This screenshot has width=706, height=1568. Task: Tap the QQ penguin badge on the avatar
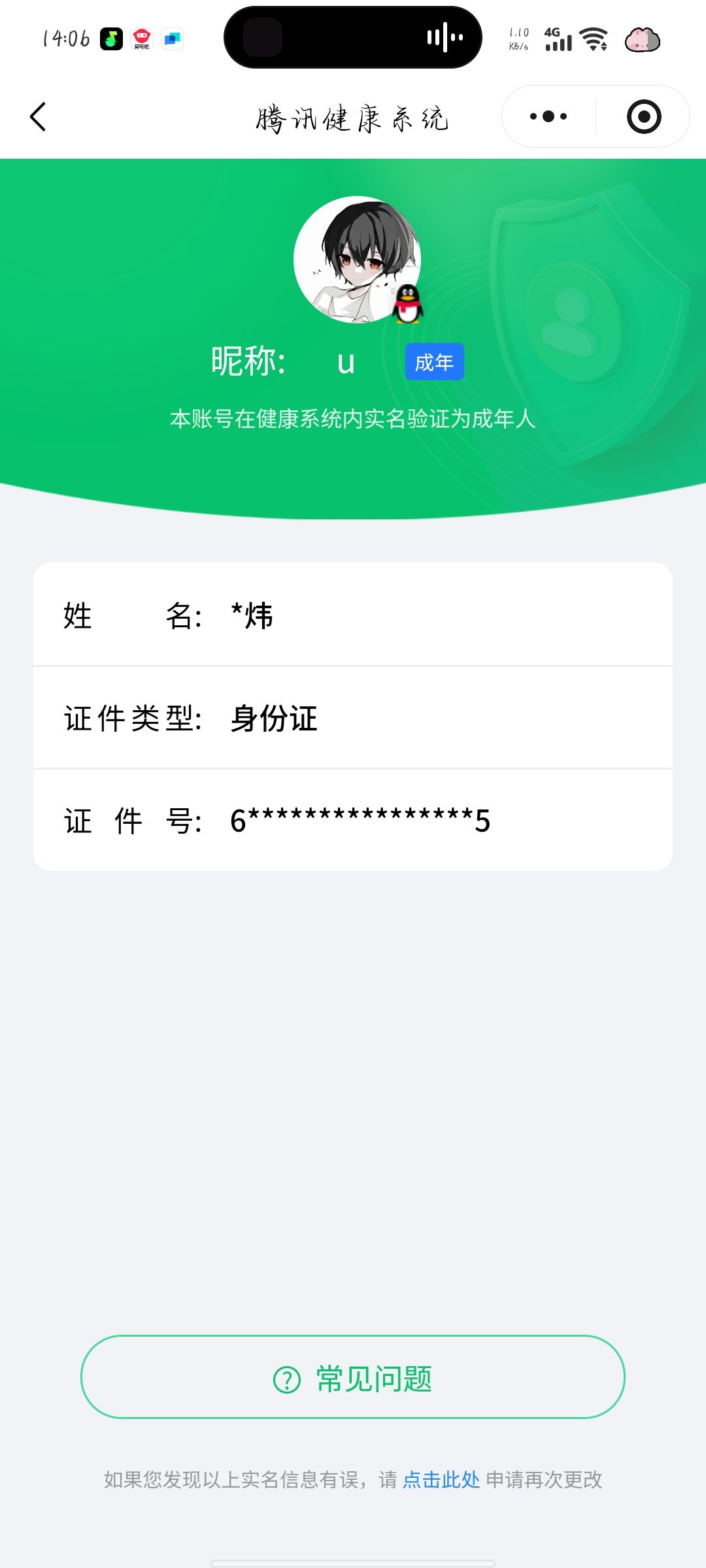coord(409,304)
